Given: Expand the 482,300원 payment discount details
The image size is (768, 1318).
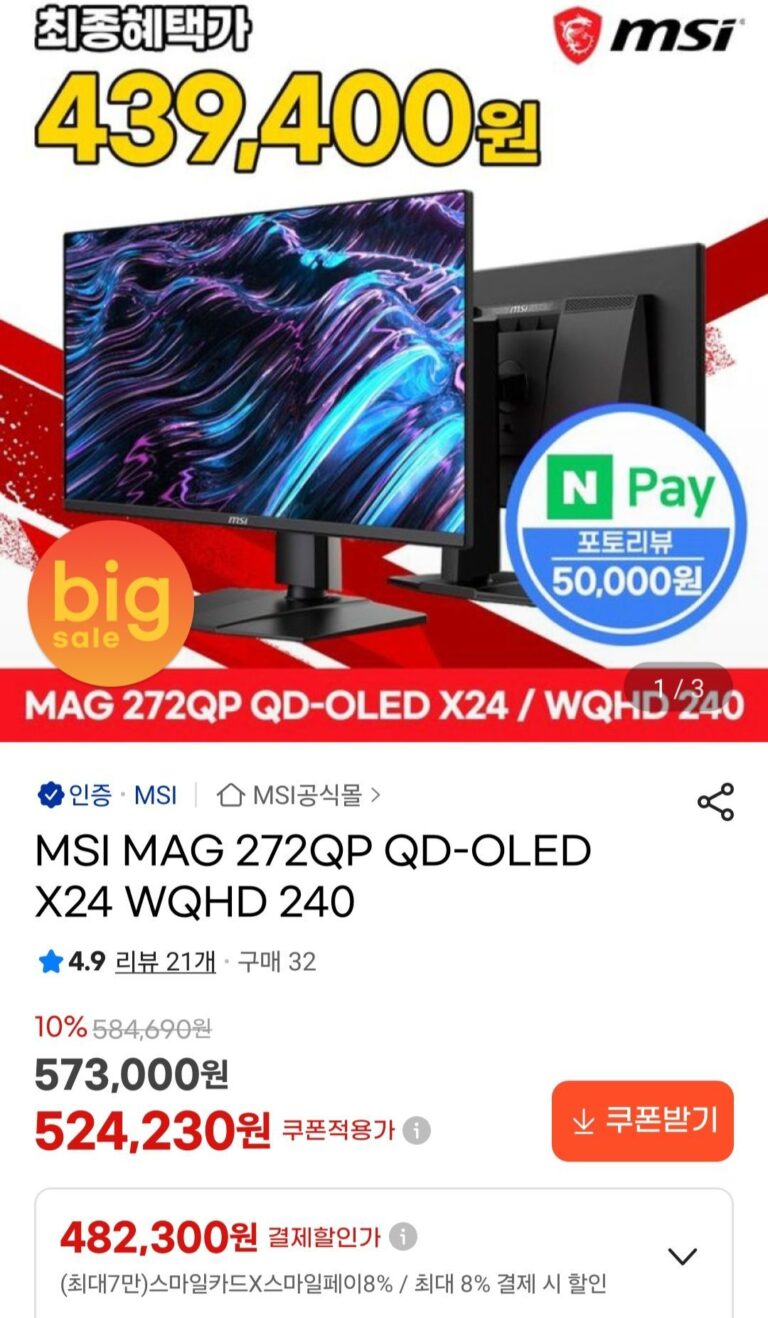Looking at the screenshot, I should coord(682,1256).
